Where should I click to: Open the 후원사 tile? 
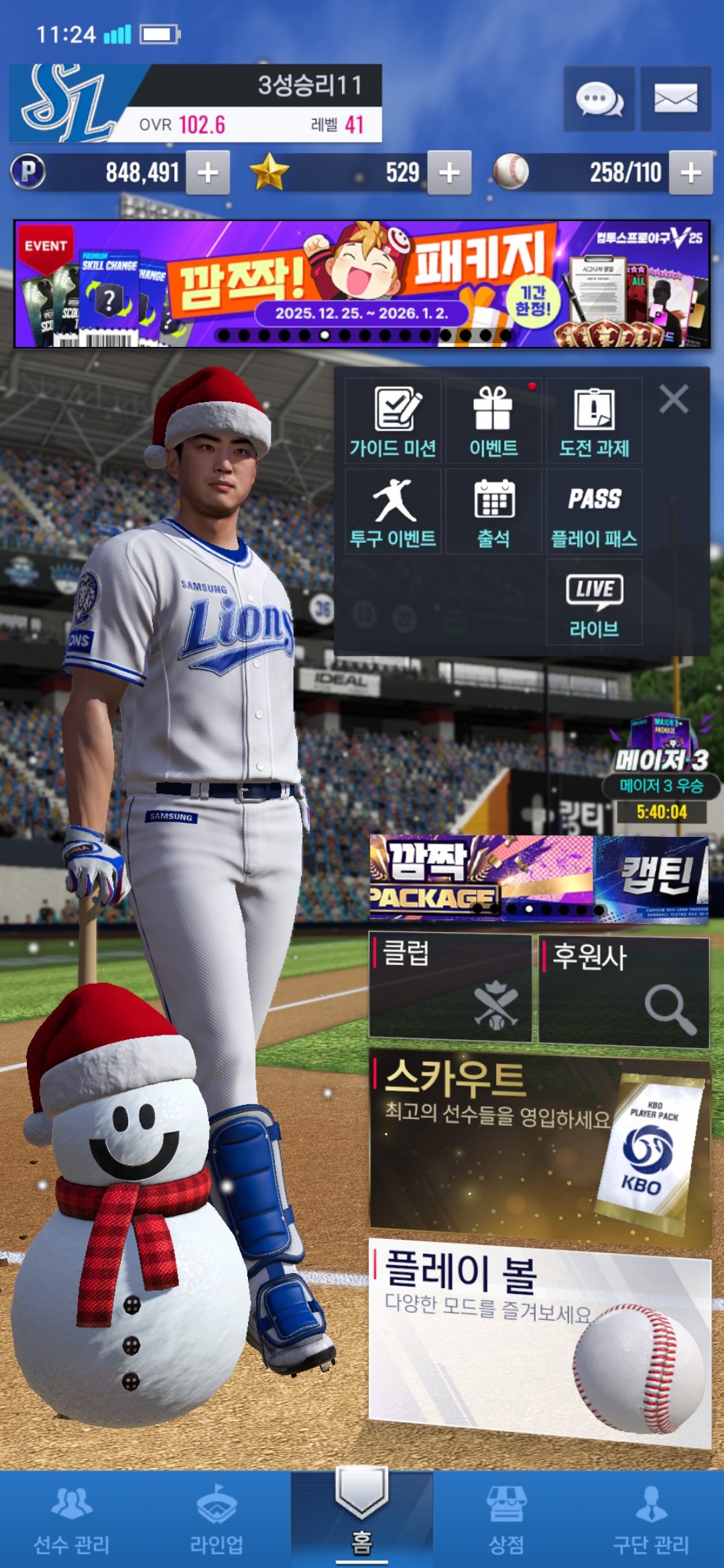623,990
